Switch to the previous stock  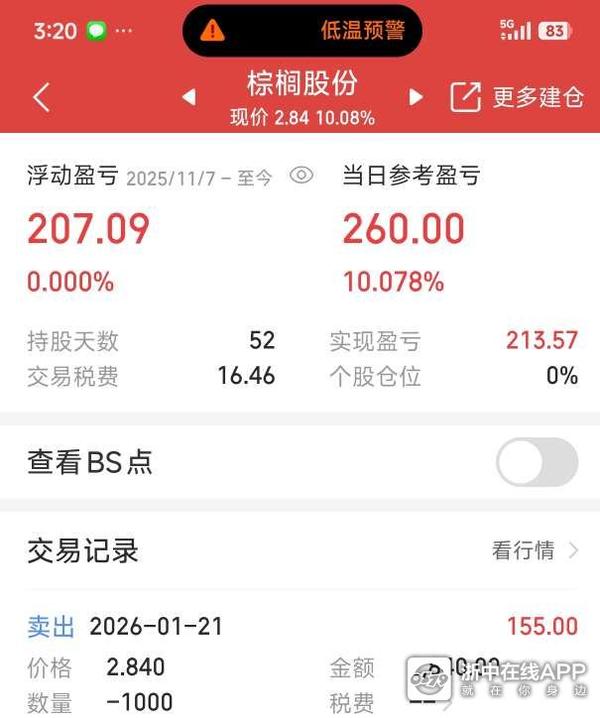coord(189,97)
